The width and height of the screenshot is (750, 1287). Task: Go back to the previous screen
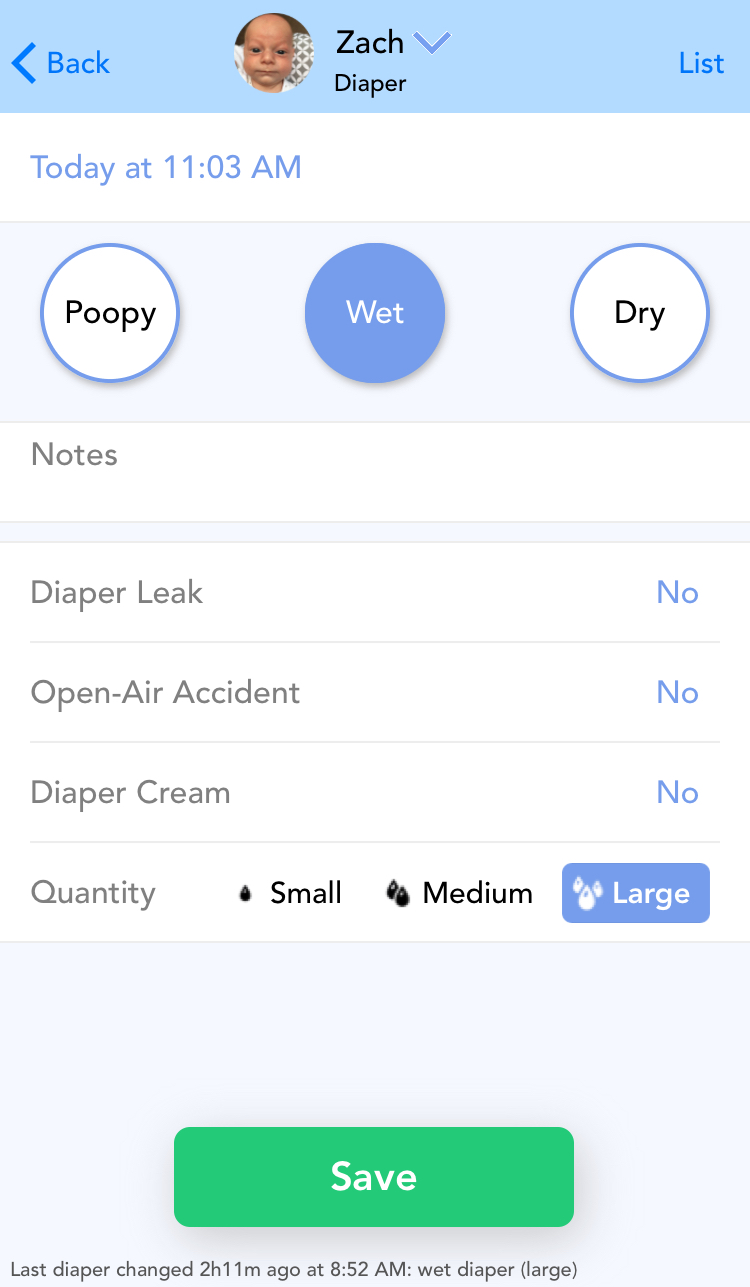[60, 63]
